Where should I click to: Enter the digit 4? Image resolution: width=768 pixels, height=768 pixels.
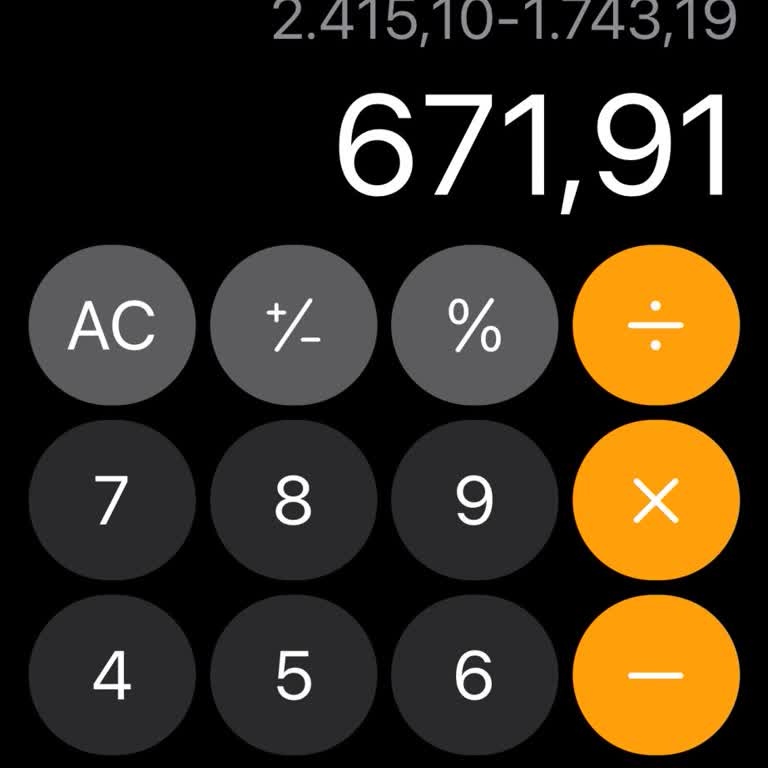[111, 677]
